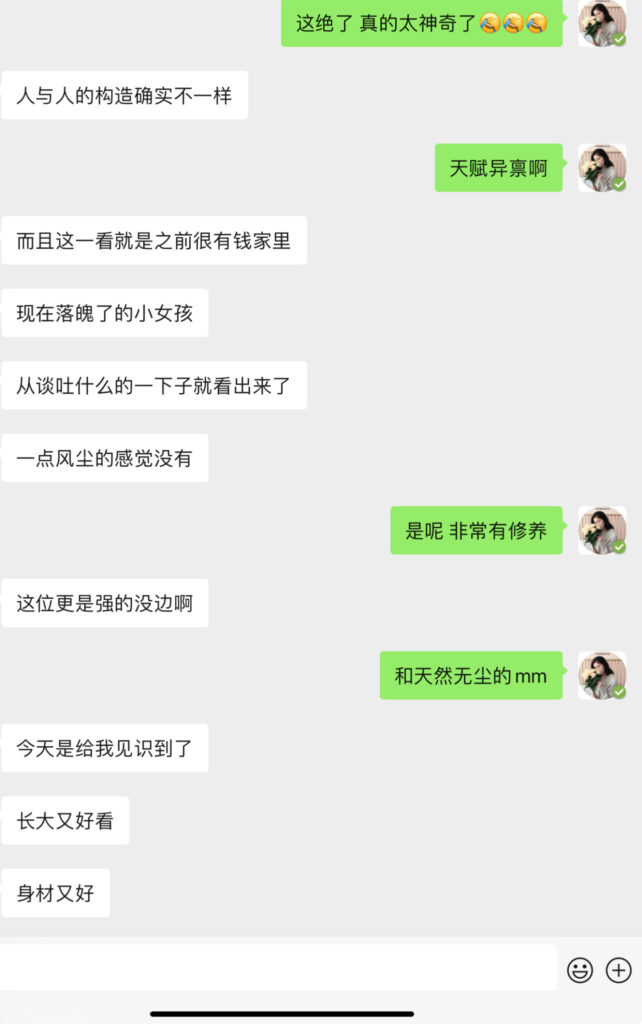Image resolution: width=642 pixels, height=1024 pixels.
Task: Tap the message input field
Action: pyautogui.click(x=278, y=968)
